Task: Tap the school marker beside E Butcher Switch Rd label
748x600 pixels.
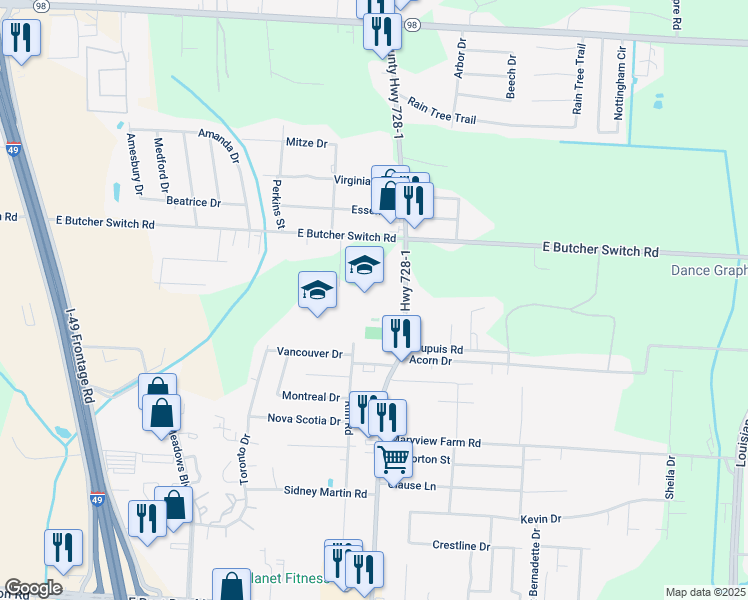Action: pos(364,269)
